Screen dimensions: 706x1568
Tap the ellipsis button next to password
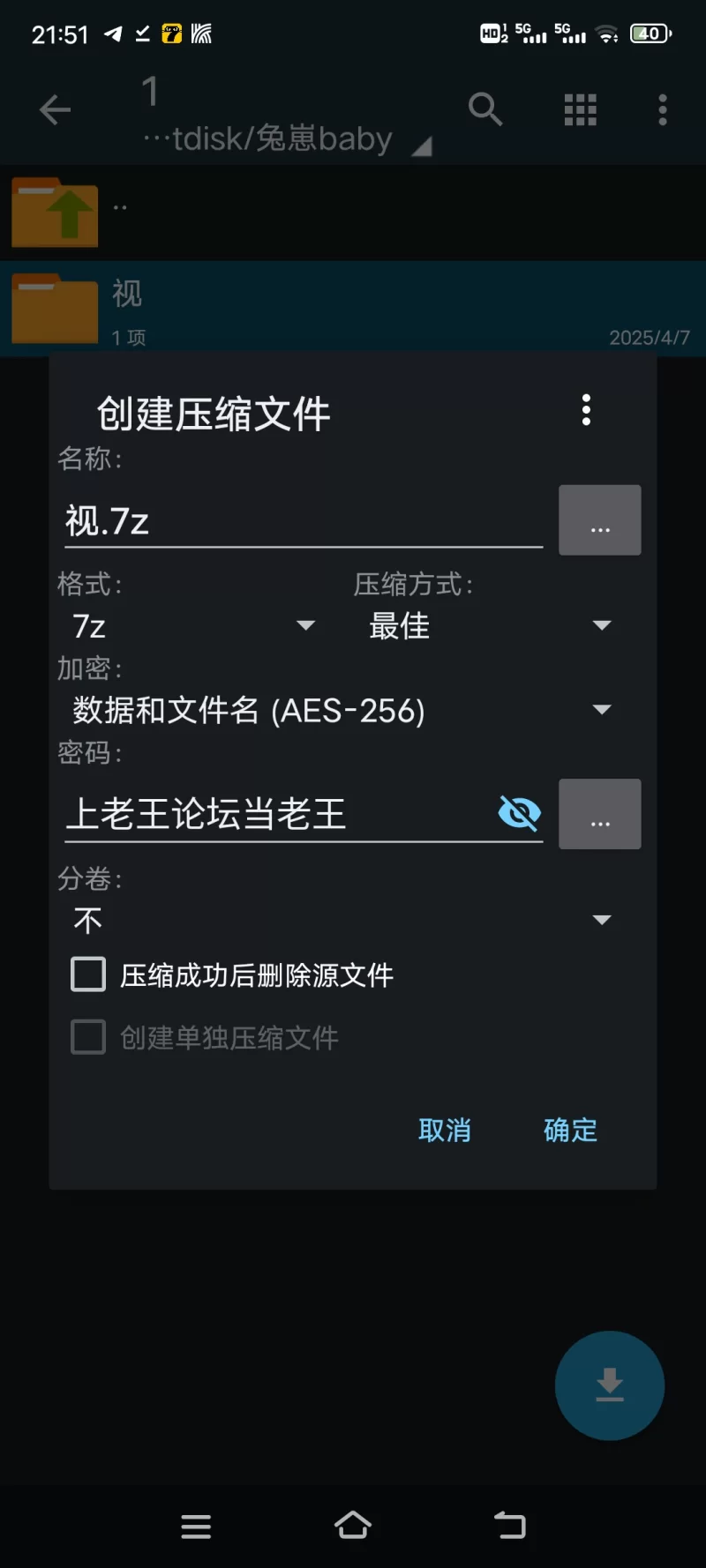pyautogui.click(x=599, y=814)
